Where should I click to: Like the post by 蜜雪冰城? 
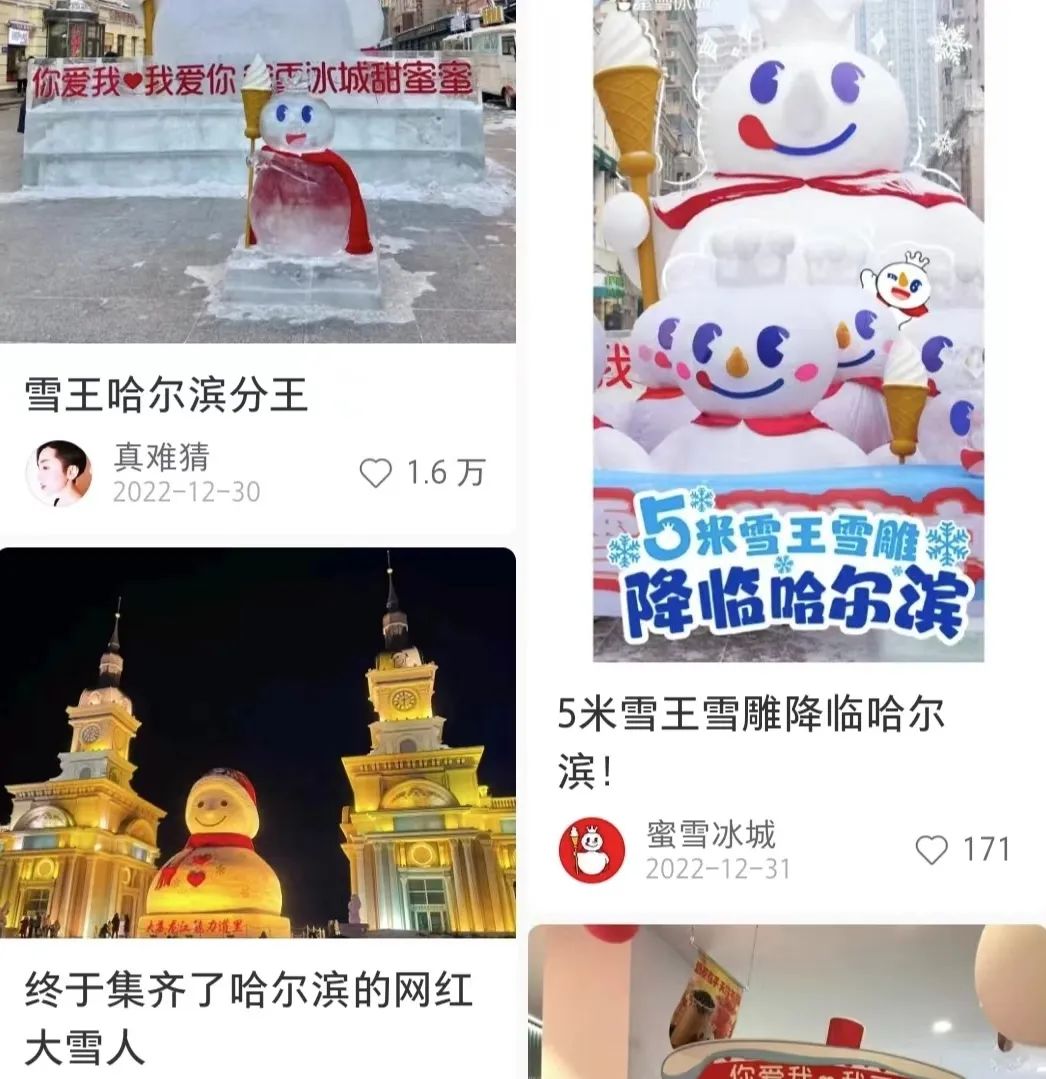[x=931, y=850]
